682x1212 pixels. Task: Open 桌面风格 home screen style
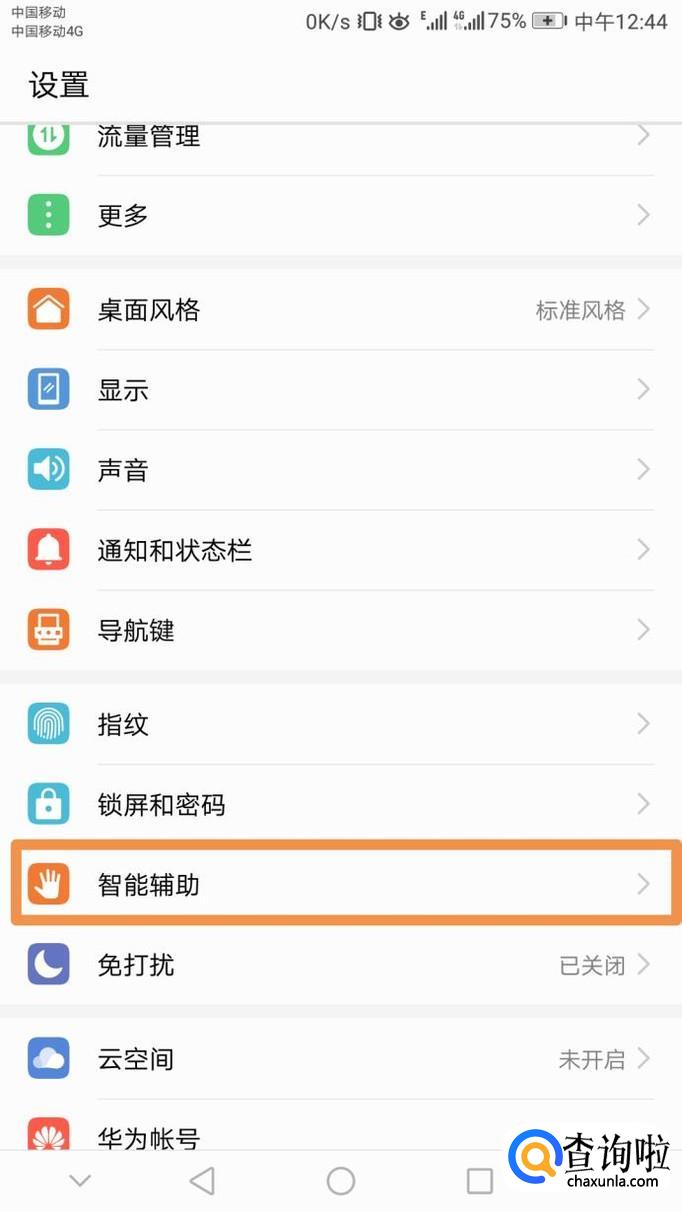click(341, 310)
